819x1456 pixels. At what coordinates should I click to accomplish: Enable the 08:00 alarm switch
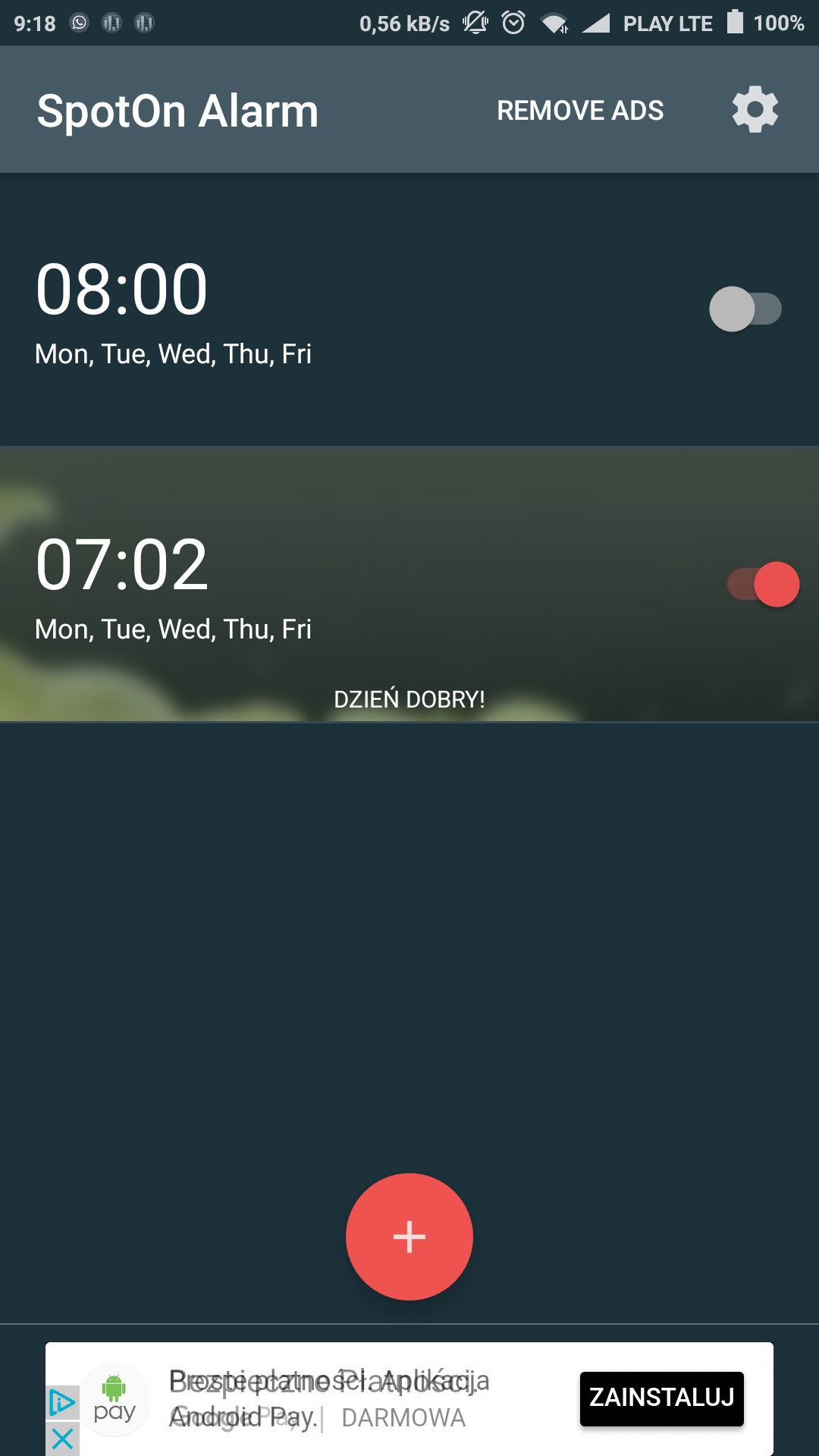(745, 309)
